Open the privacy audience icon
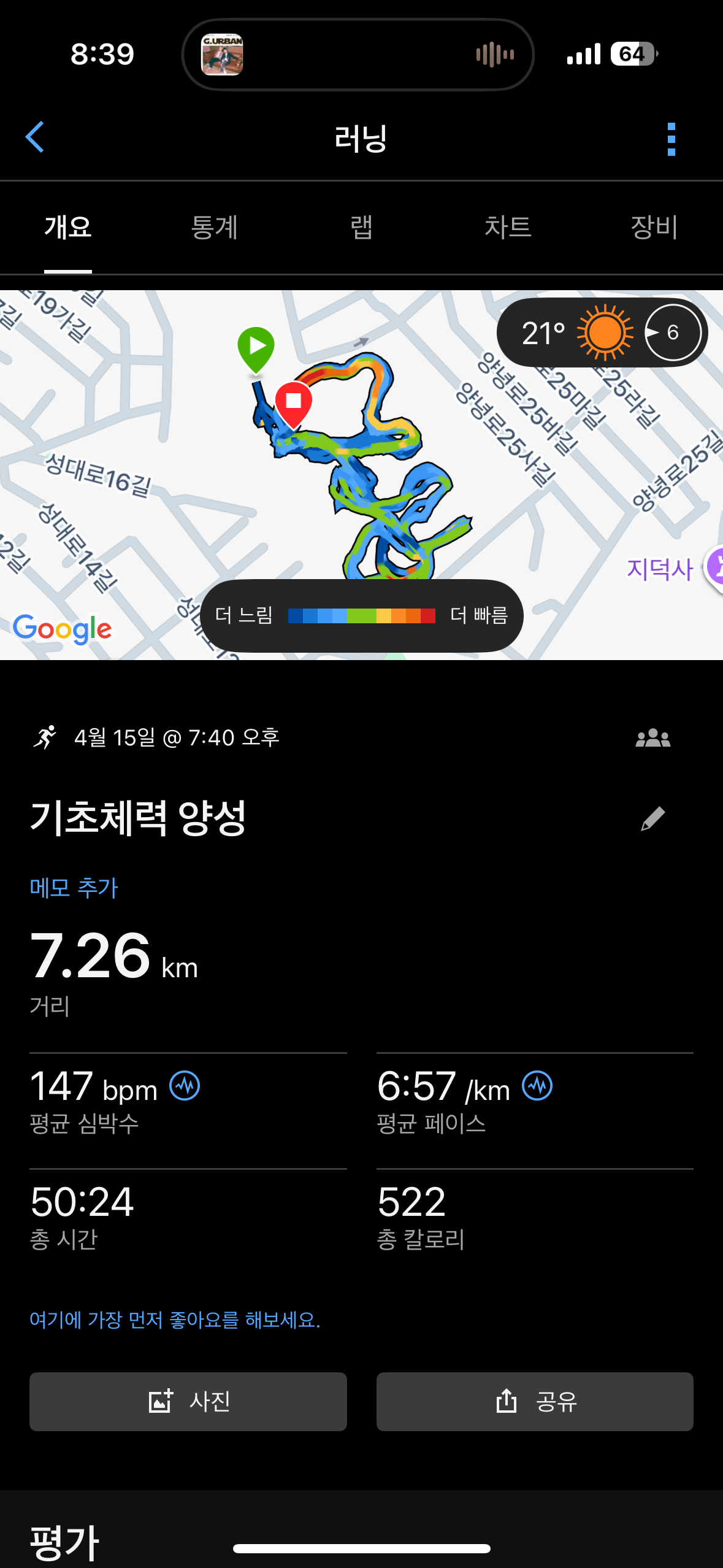 tap(652, 737)
